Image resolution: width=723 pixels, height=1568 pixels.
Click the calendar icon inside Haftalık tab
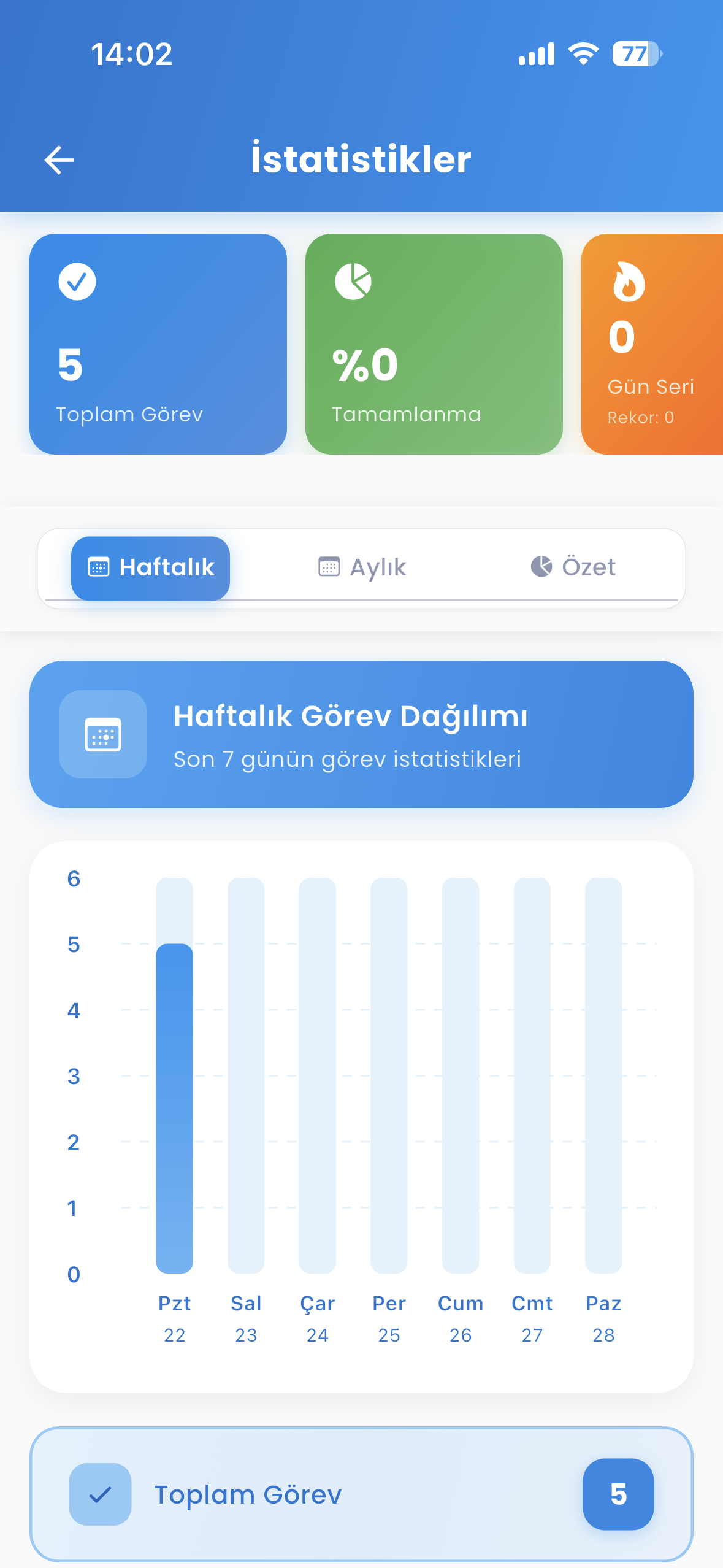point(99,567)
